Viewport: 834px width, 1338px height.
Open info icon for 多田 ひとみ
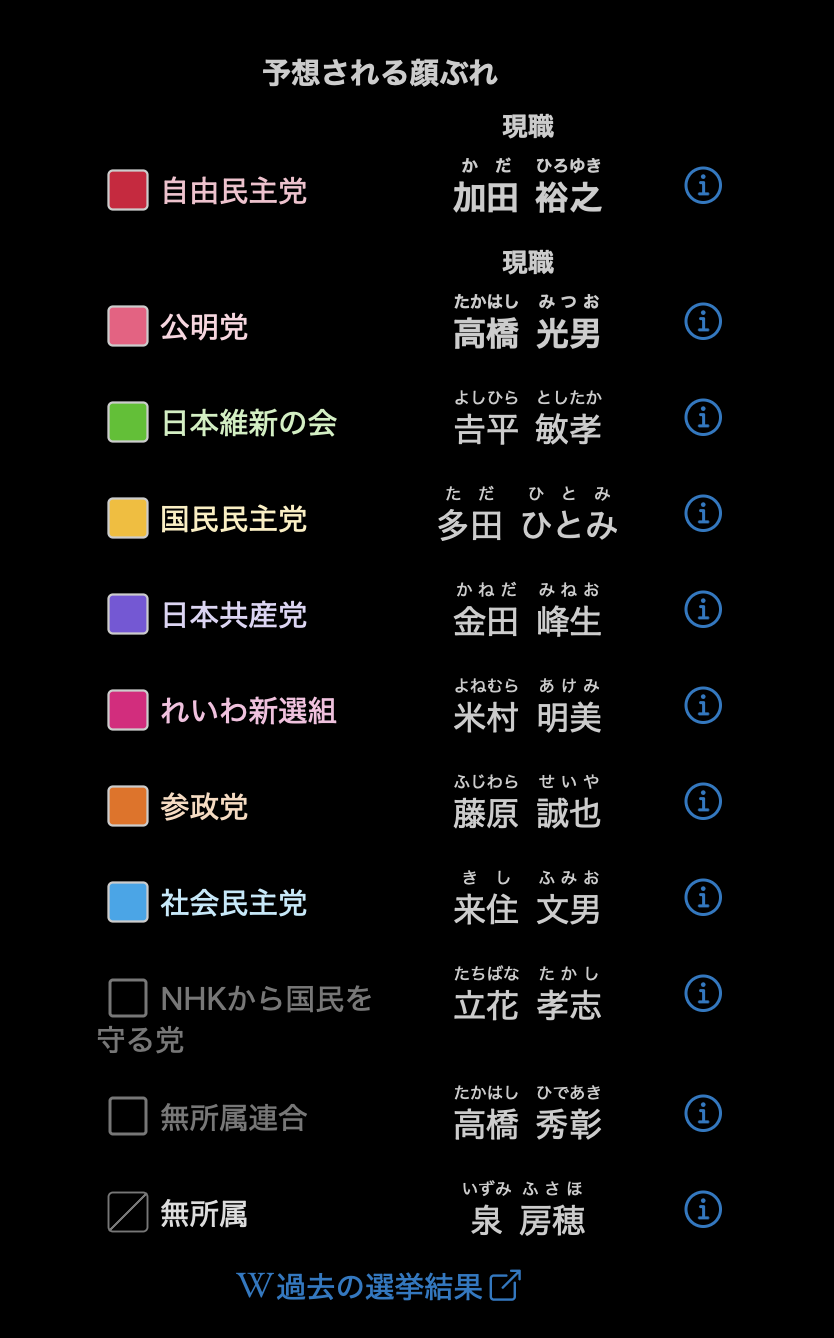pyautogui.click(x=703, y=513)
